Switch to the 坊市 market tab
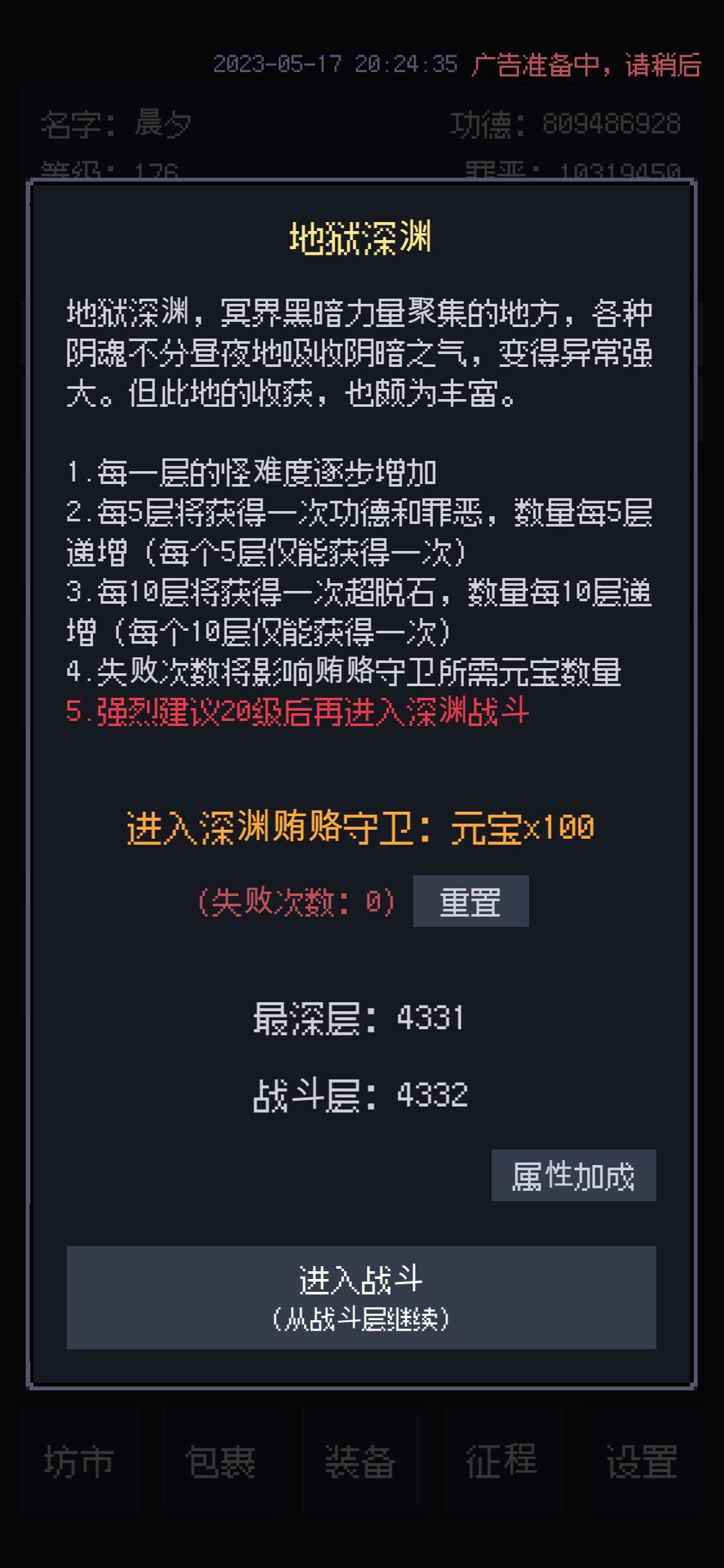Viewport: 724px width, 1568px height. coord(80,1461)
